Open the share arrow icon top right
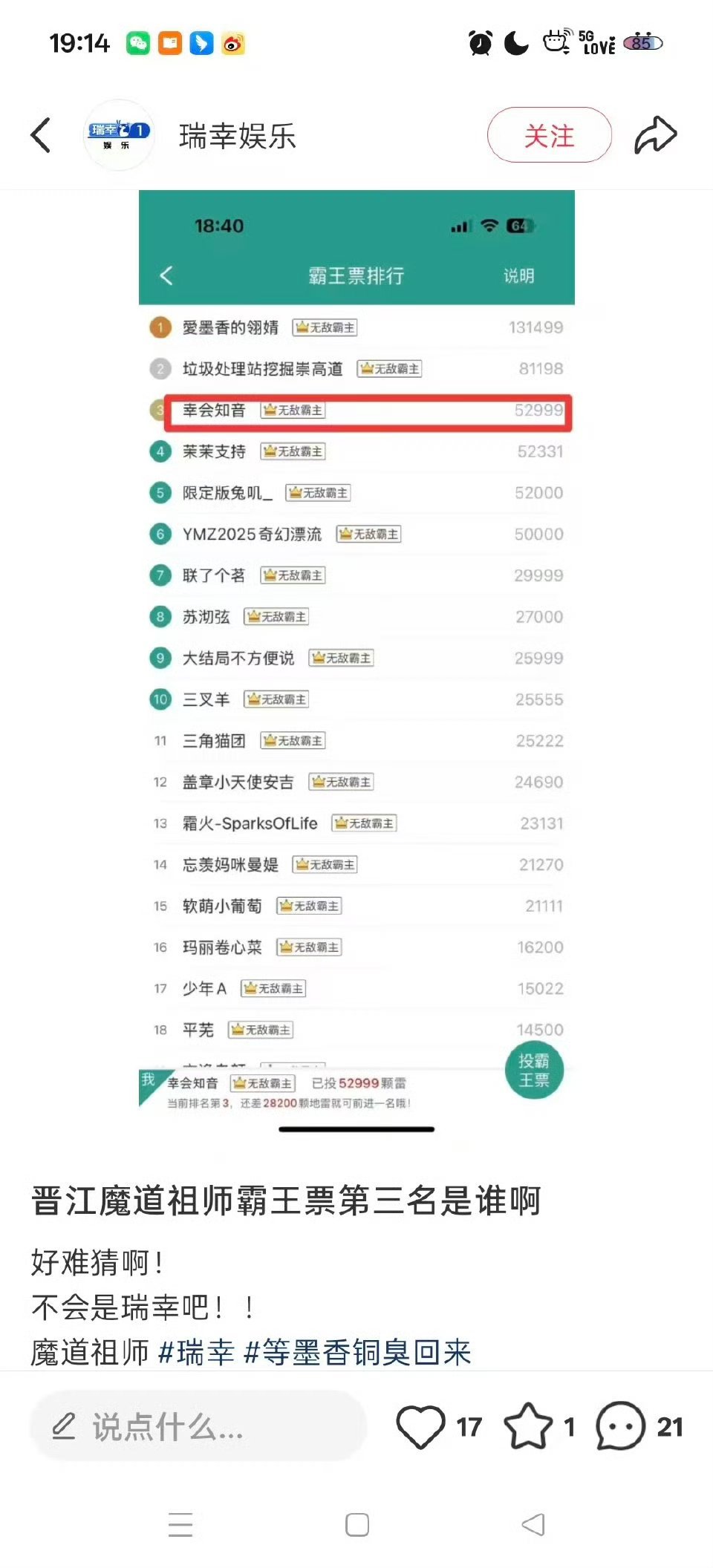This screenshot has width=713, height=1568. (x=656, y=134)
